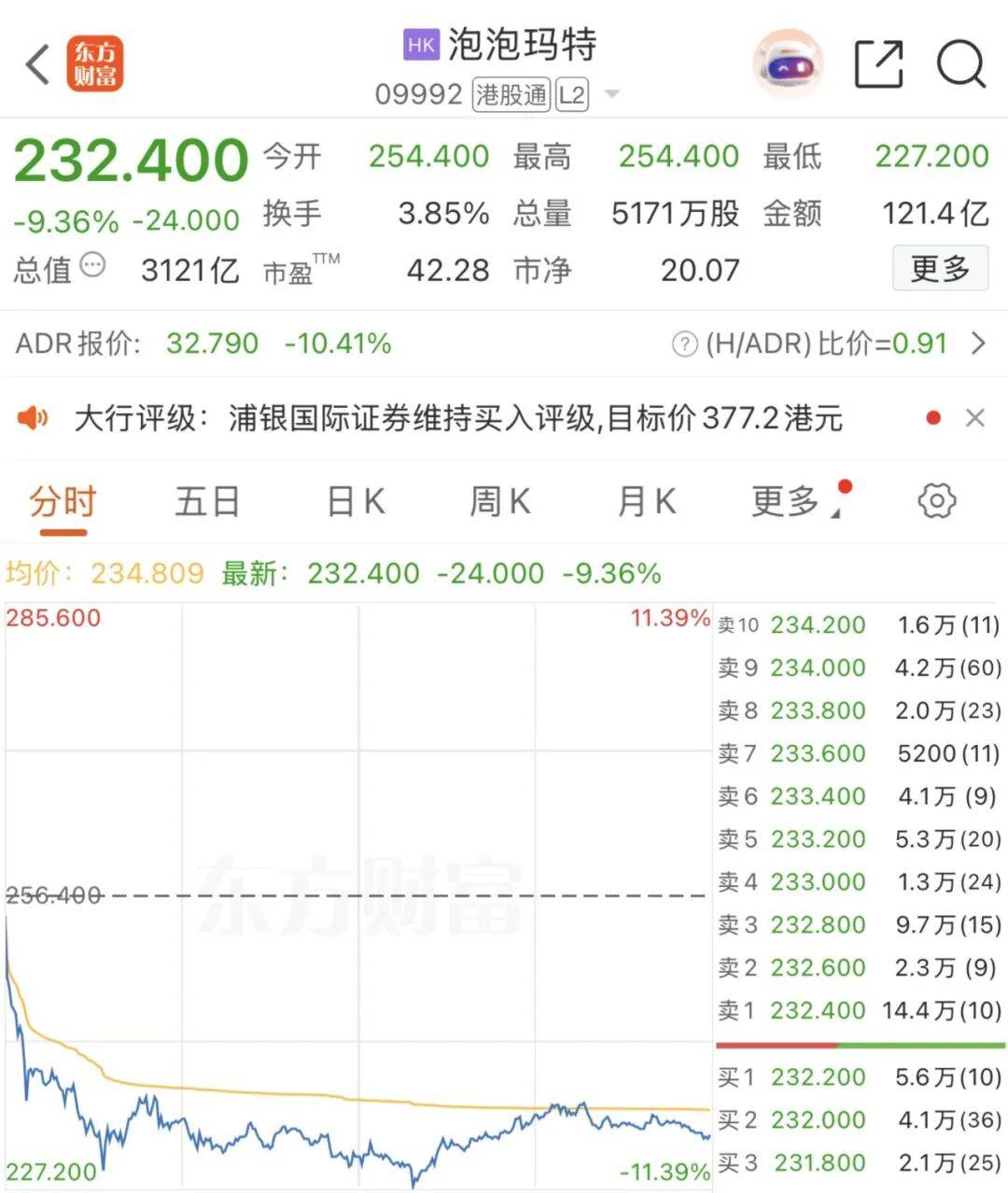Click the HK market badge next to 泡泡玛特
Screen dimensions: 1008x1193
(420, 43)
